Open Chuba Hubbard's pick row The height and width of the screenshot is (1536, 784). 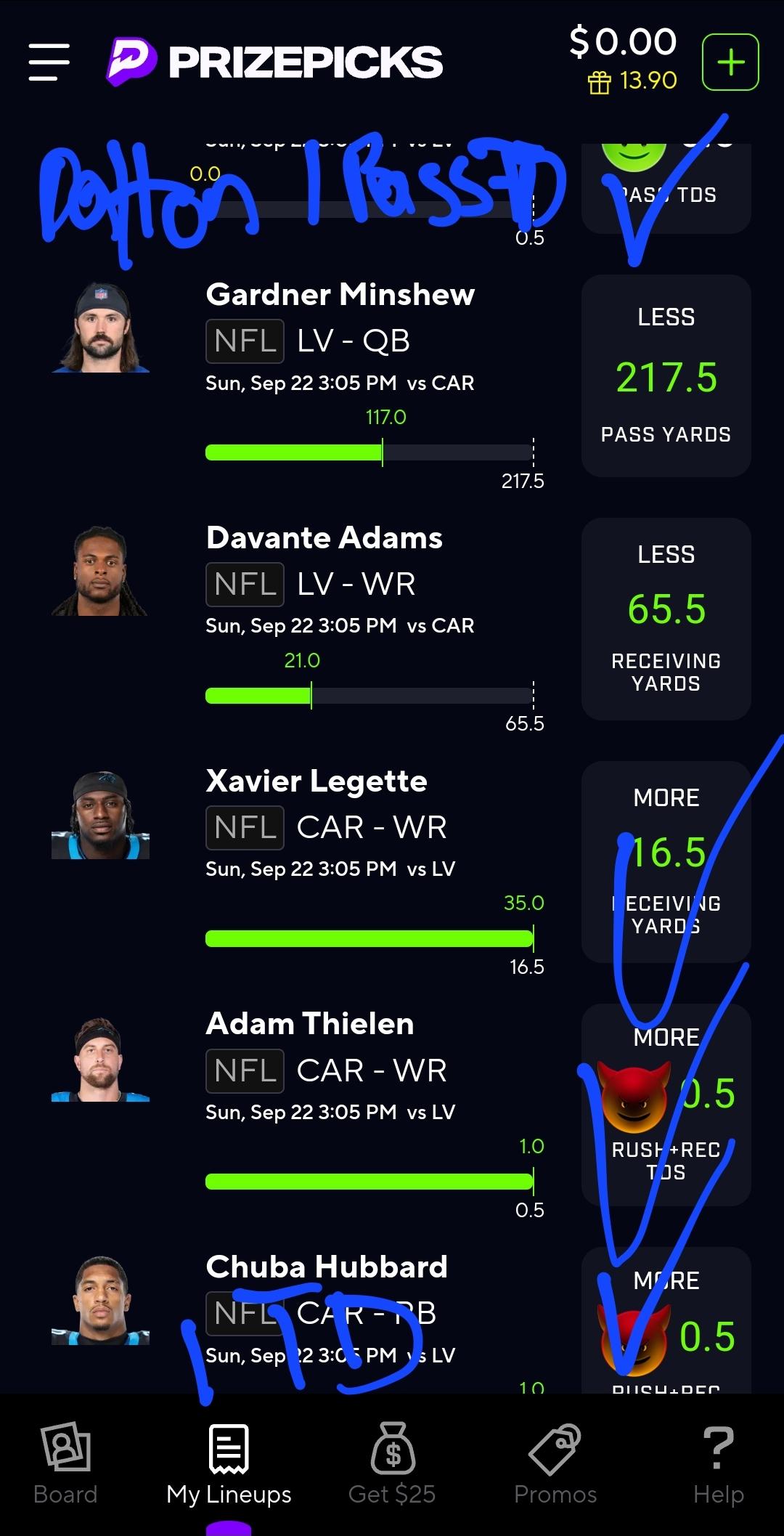click(x=392, y=1320)
